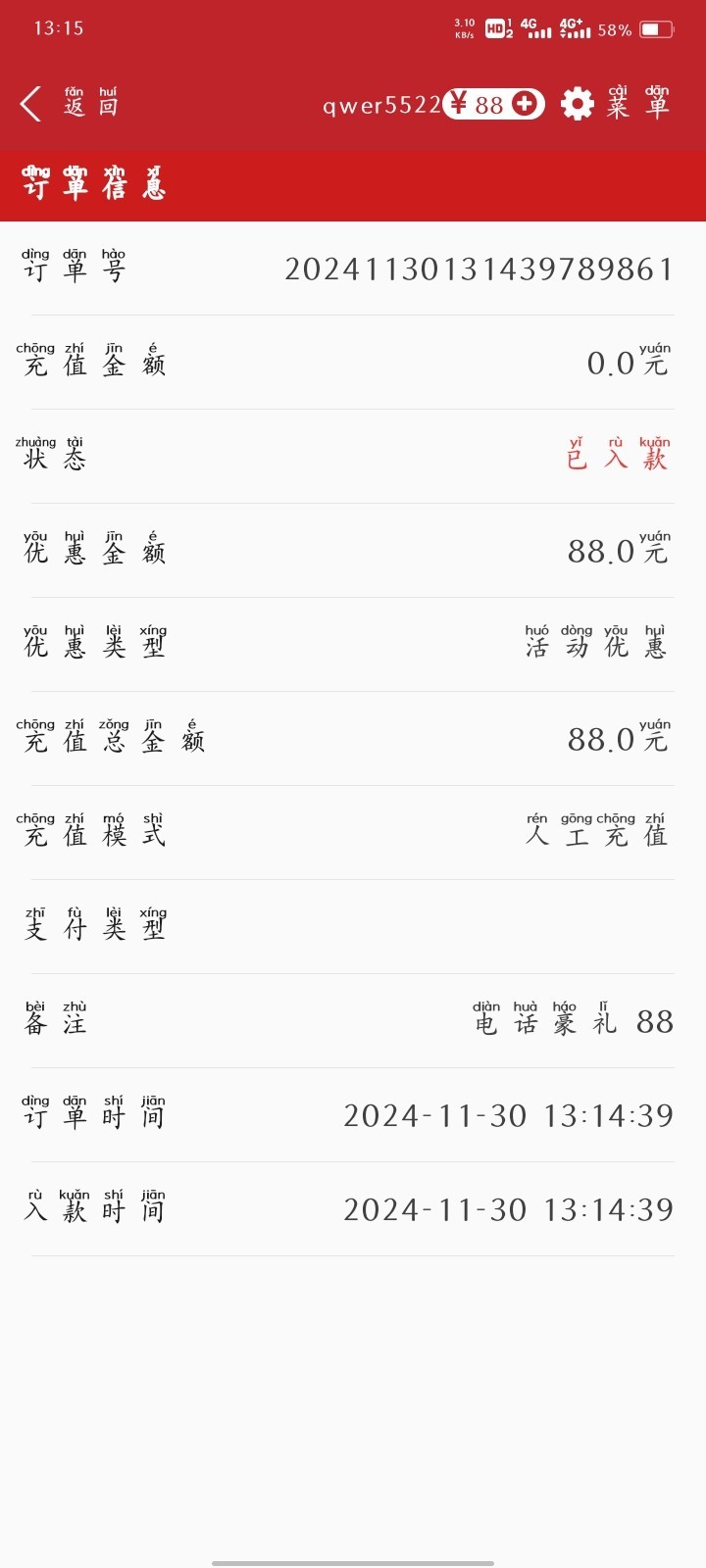Open the 菜单 menu

pos(637,103)
